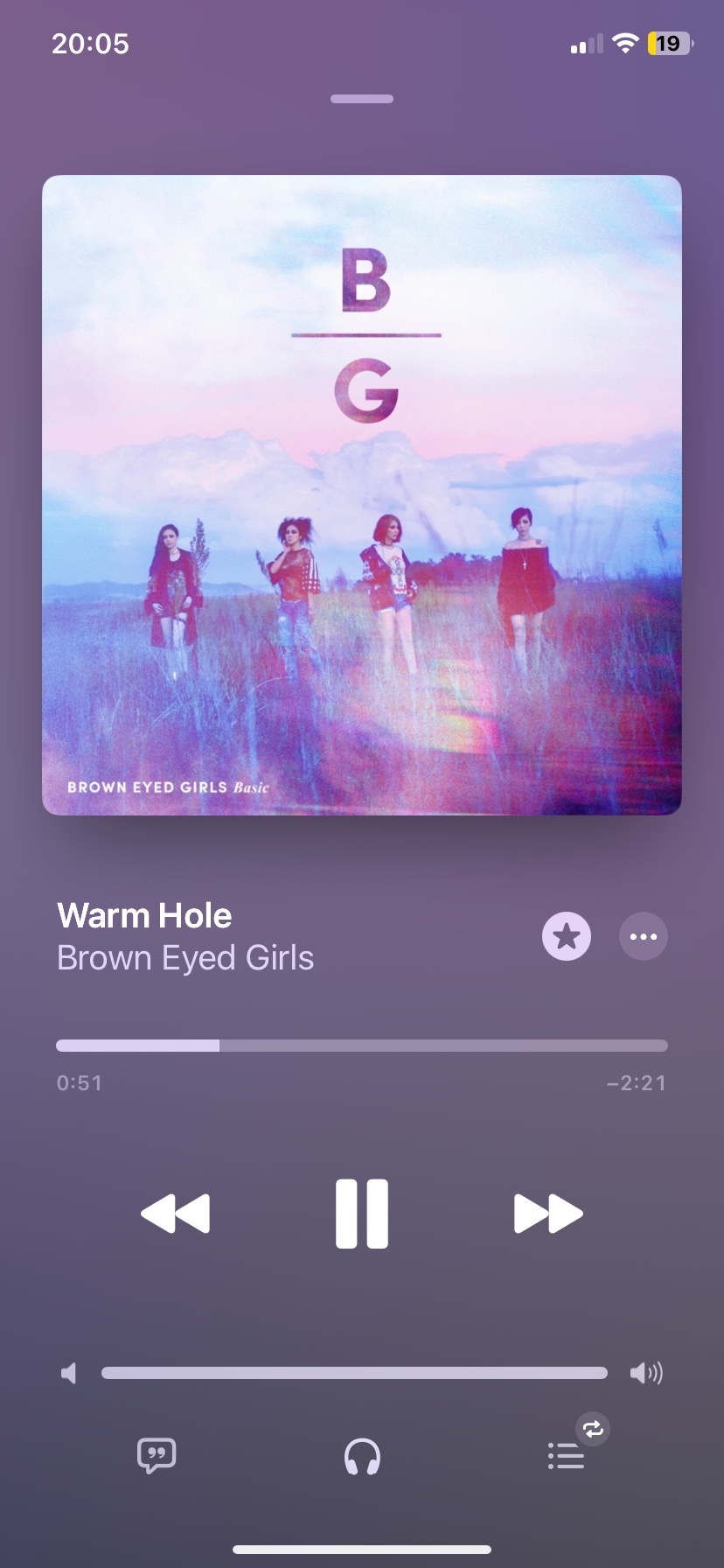Open the playing next queue
Viewport: 724px width, 1568px height.
566,1457
